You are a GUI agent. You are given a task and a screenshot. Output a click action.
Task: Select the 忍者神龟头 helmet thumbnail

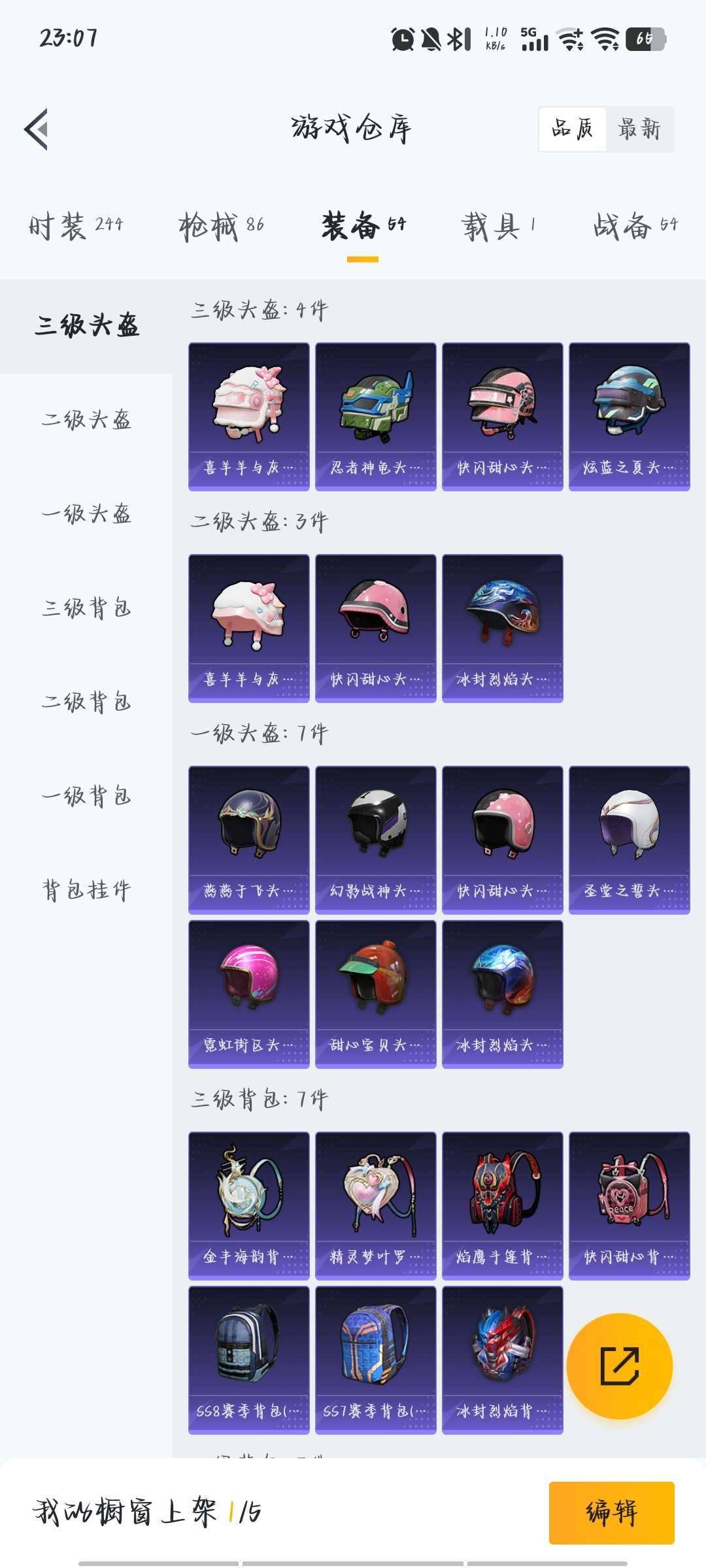pyautogui.click(x=375, y=415)
